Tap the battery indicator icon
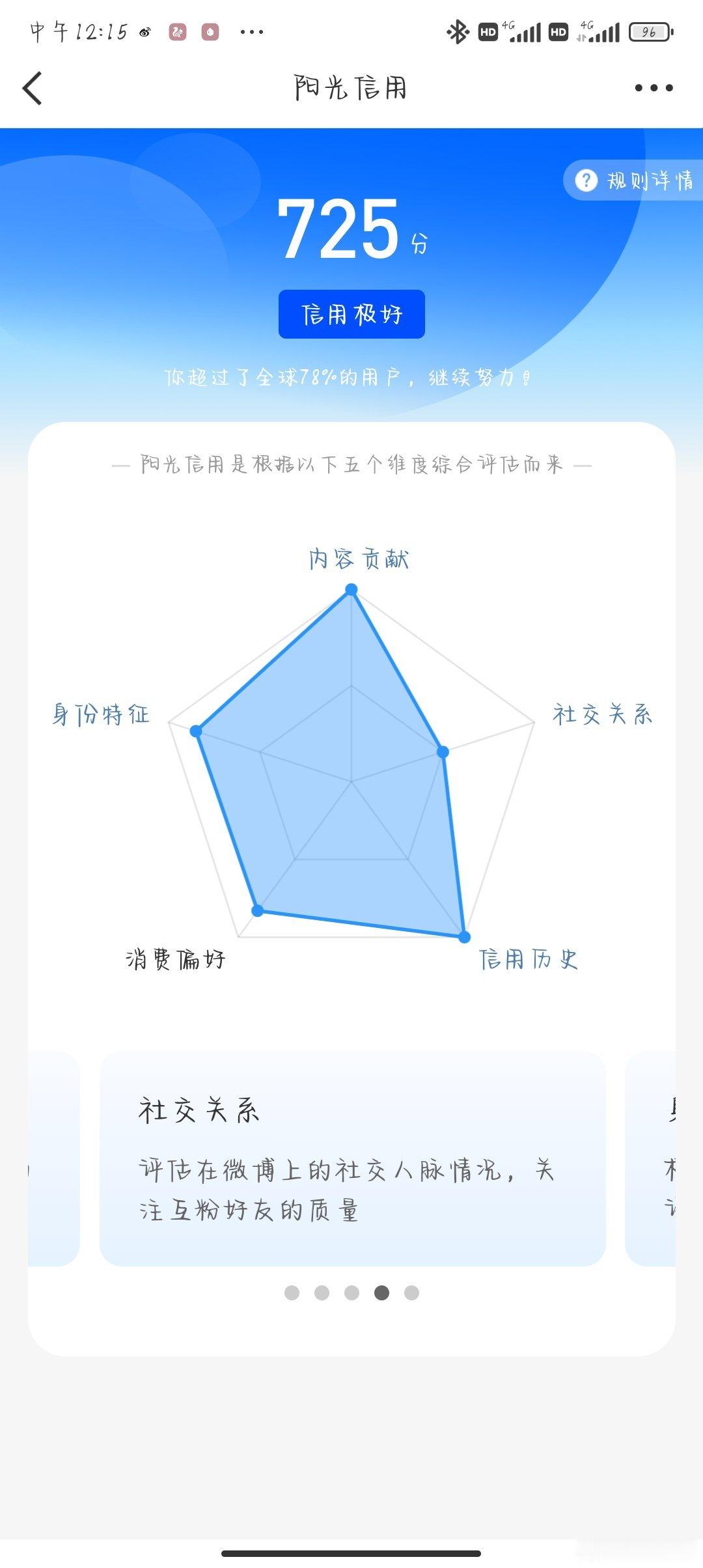Image resolution: width=703 pixels, height=1568 pixels. [x=648, y=31]
